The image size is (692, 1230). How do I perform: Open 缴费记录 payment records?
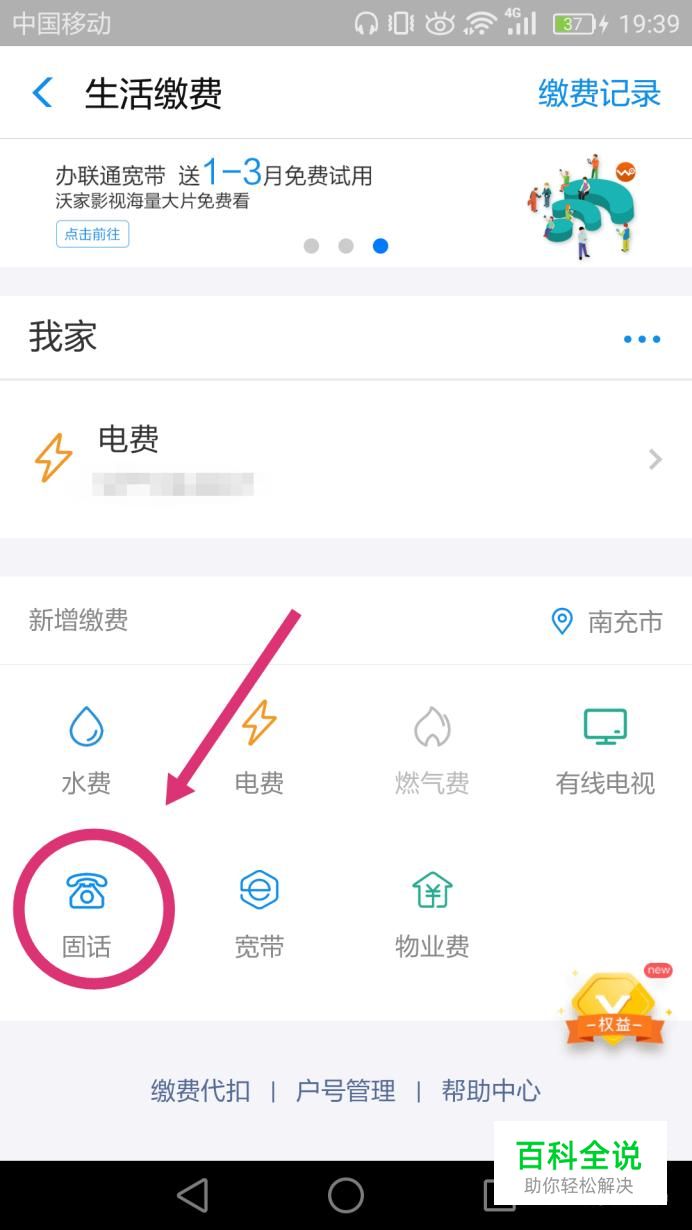[599, 93]
